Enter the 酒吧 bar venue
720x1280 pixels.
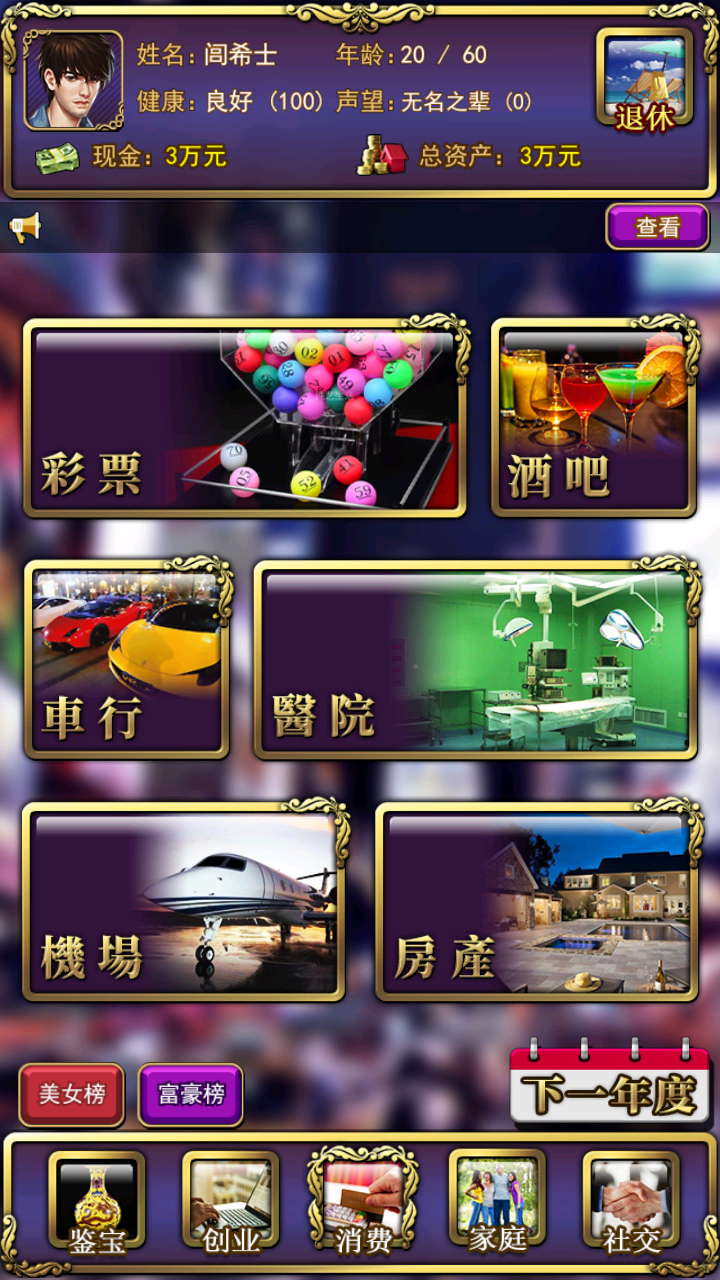point(594,418)
